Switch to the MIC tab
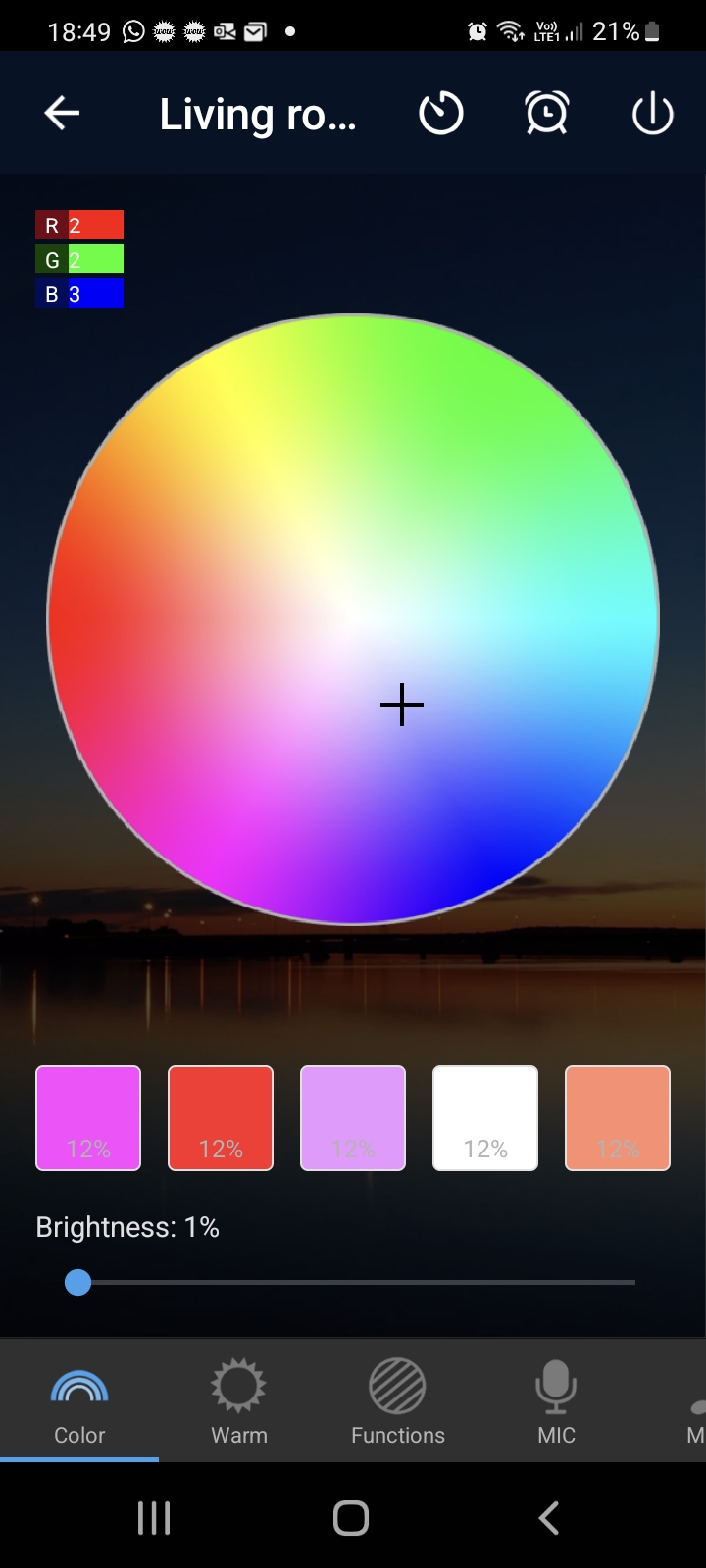706x1568 pixels. tap(556, 1403)
